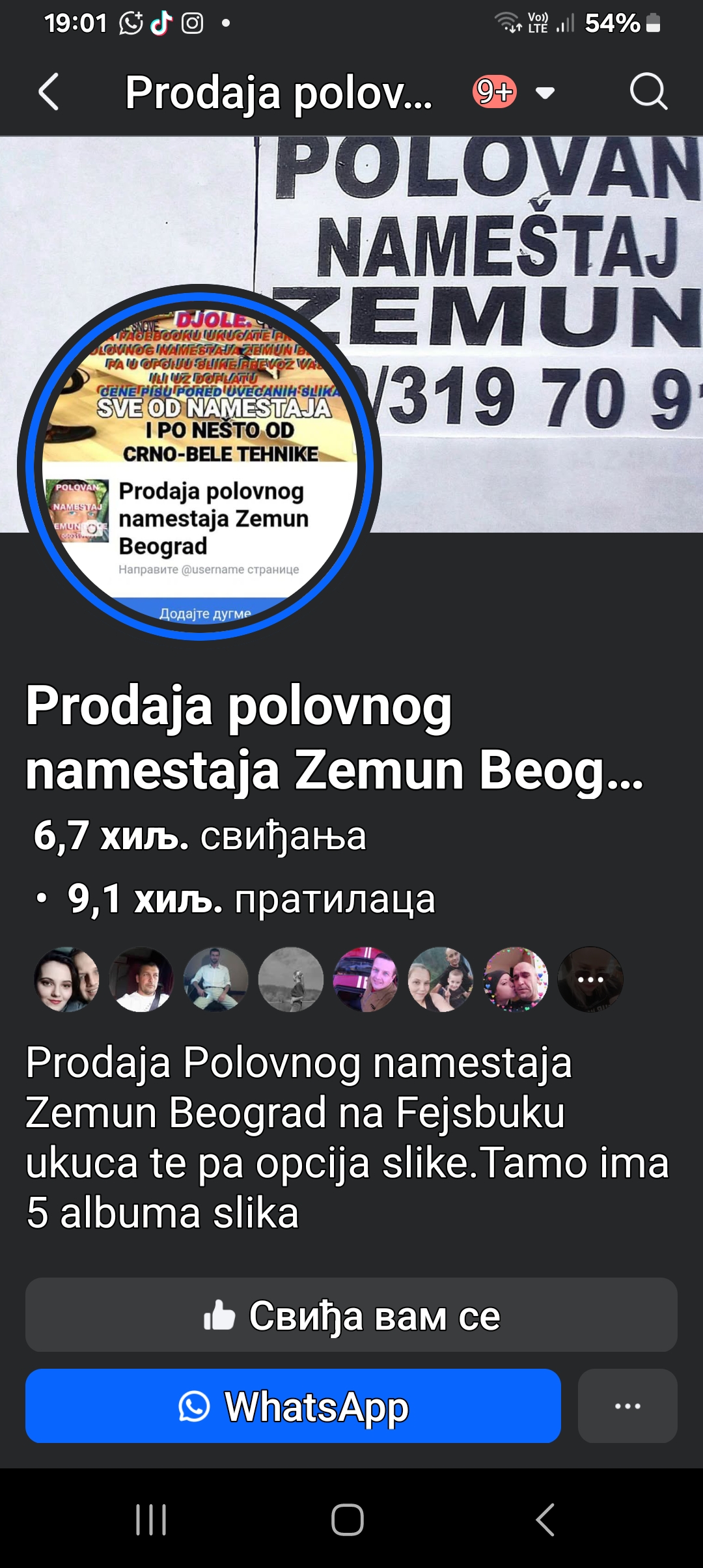703x1568 pixels.
Task: Go to the system home screen
Action: 348,1520
